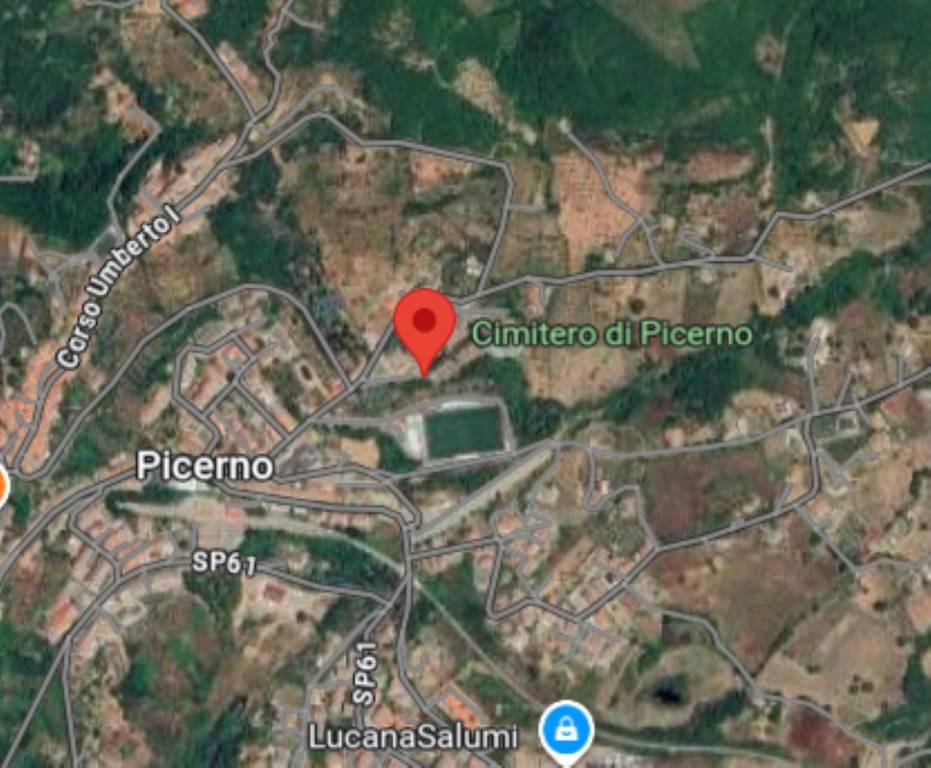The height and width of the screenshot is (768, 931).
Task: Open the LucanaSalumi blue shop marker
Action: point(566,729)
